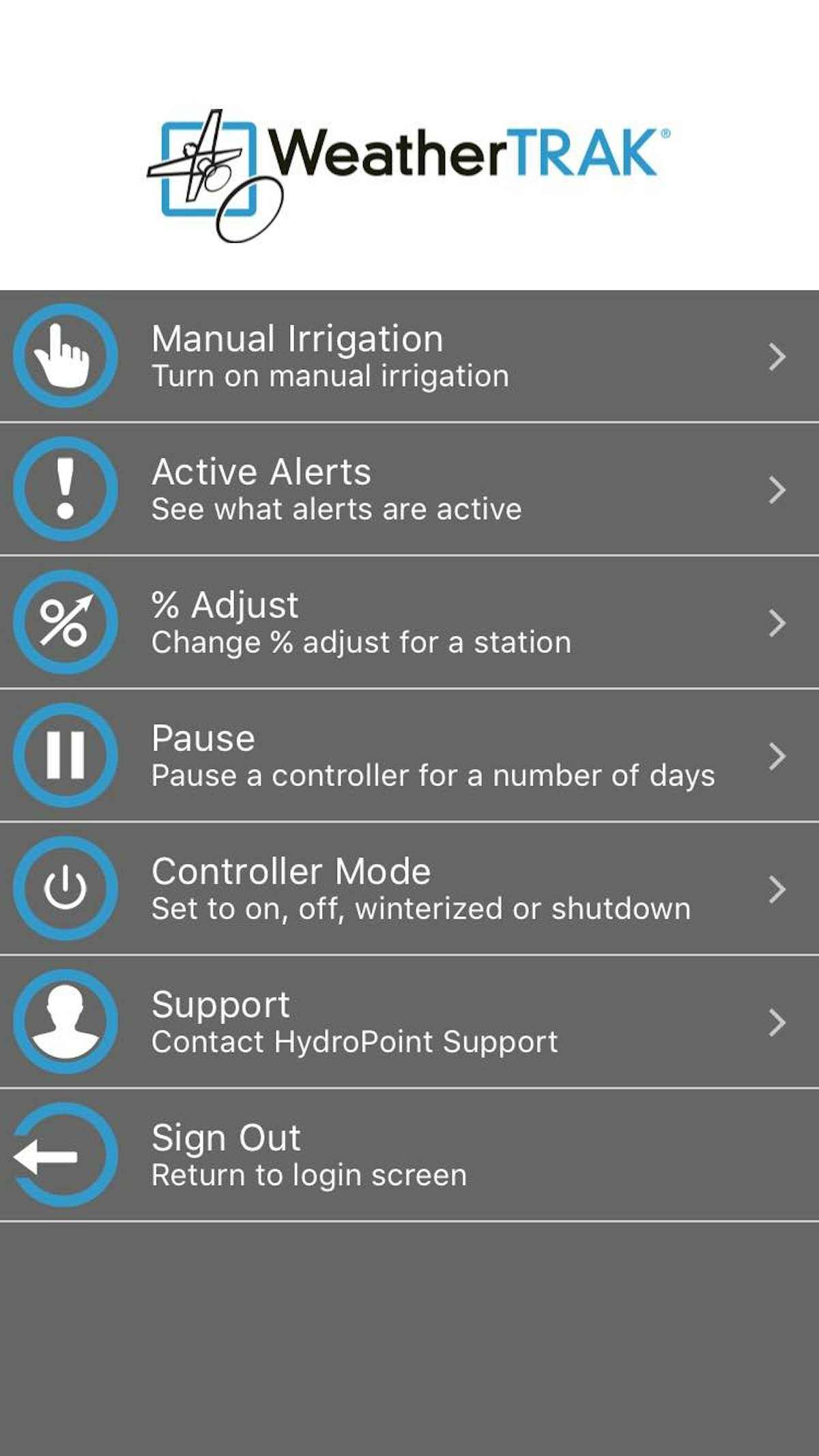Expand the Manual Irrigation row chevron
The height and width of the screenshot is (1456, 819).
778,357
